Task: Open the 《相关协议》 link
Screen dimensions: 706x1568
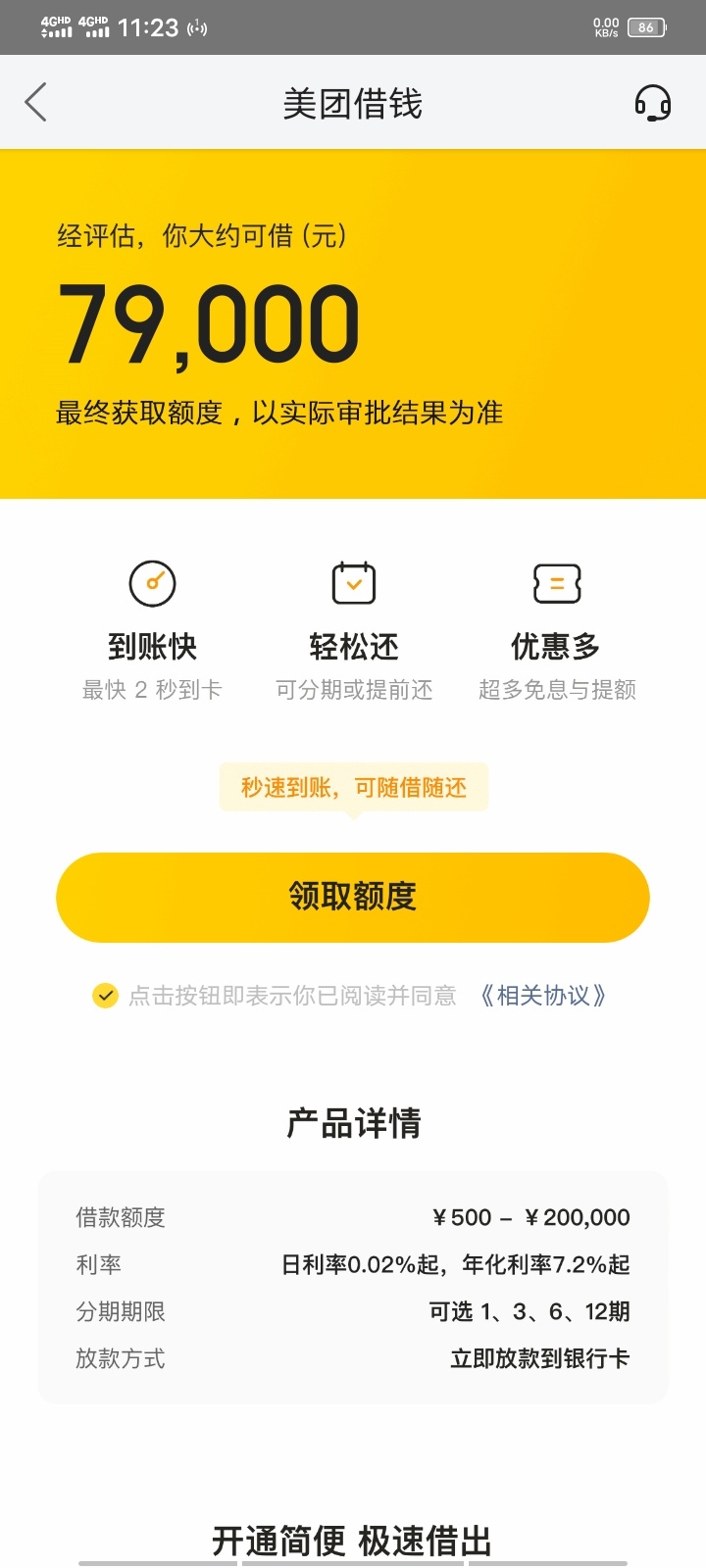Action: pyautogui.click(x=544, y=996)
